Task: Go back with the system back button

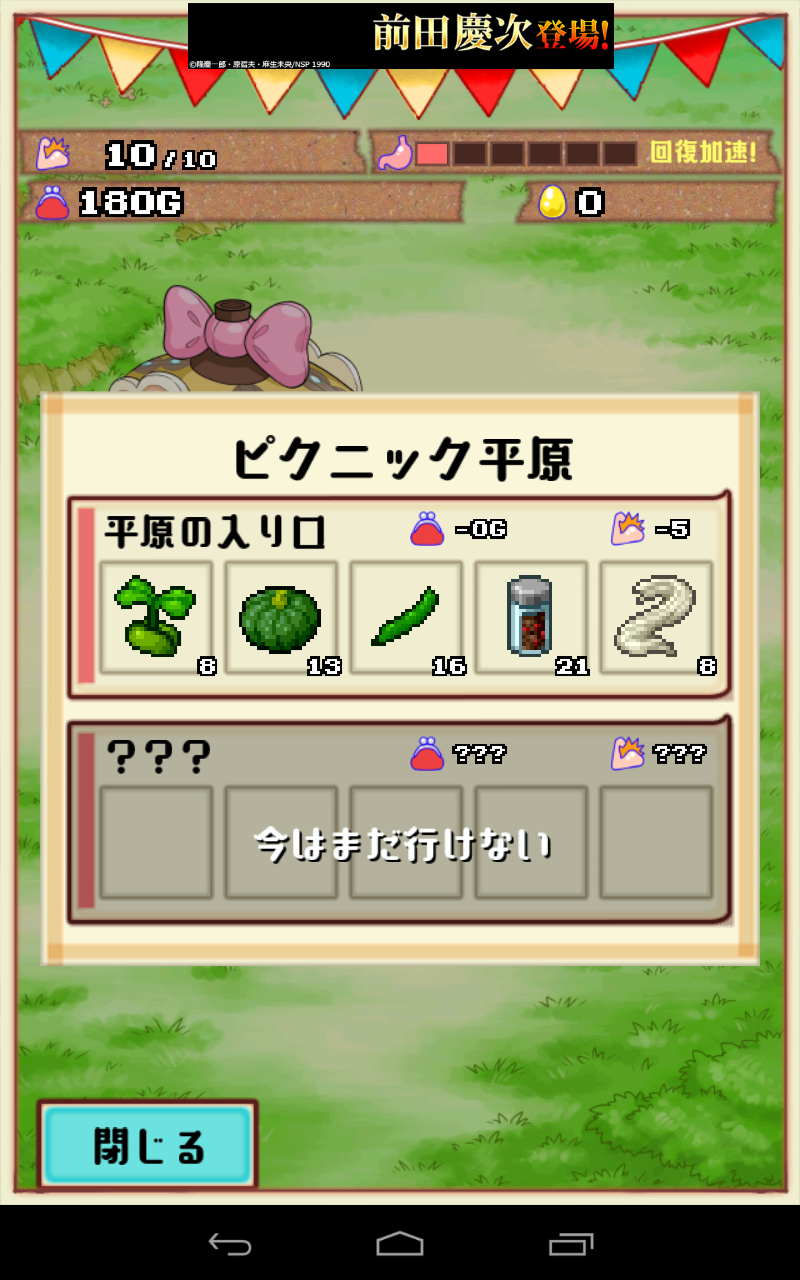Action: point(230,1243)
